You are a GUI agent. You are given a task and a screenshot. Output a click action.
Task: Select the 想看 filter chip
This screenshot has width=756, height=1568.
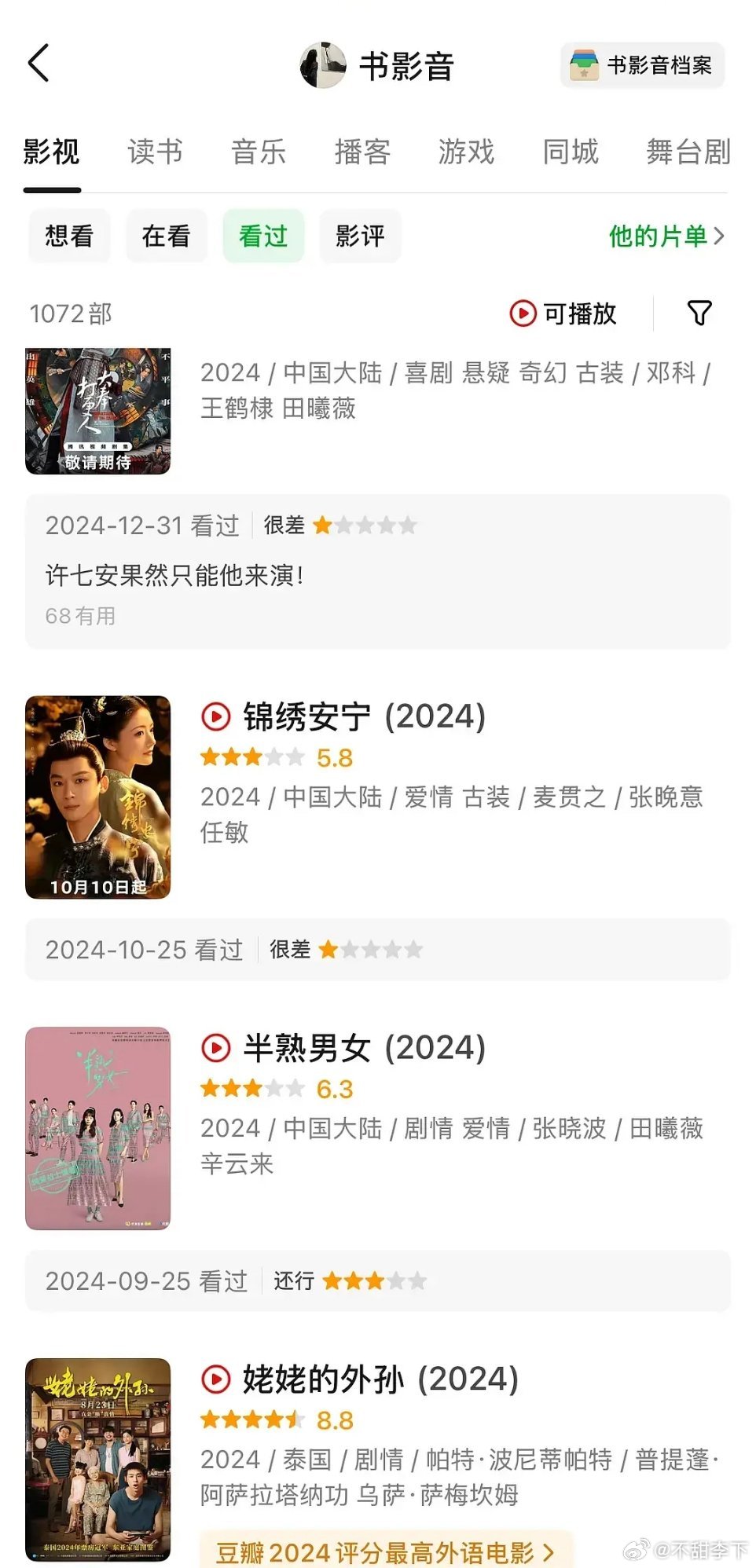pos(69,236)
